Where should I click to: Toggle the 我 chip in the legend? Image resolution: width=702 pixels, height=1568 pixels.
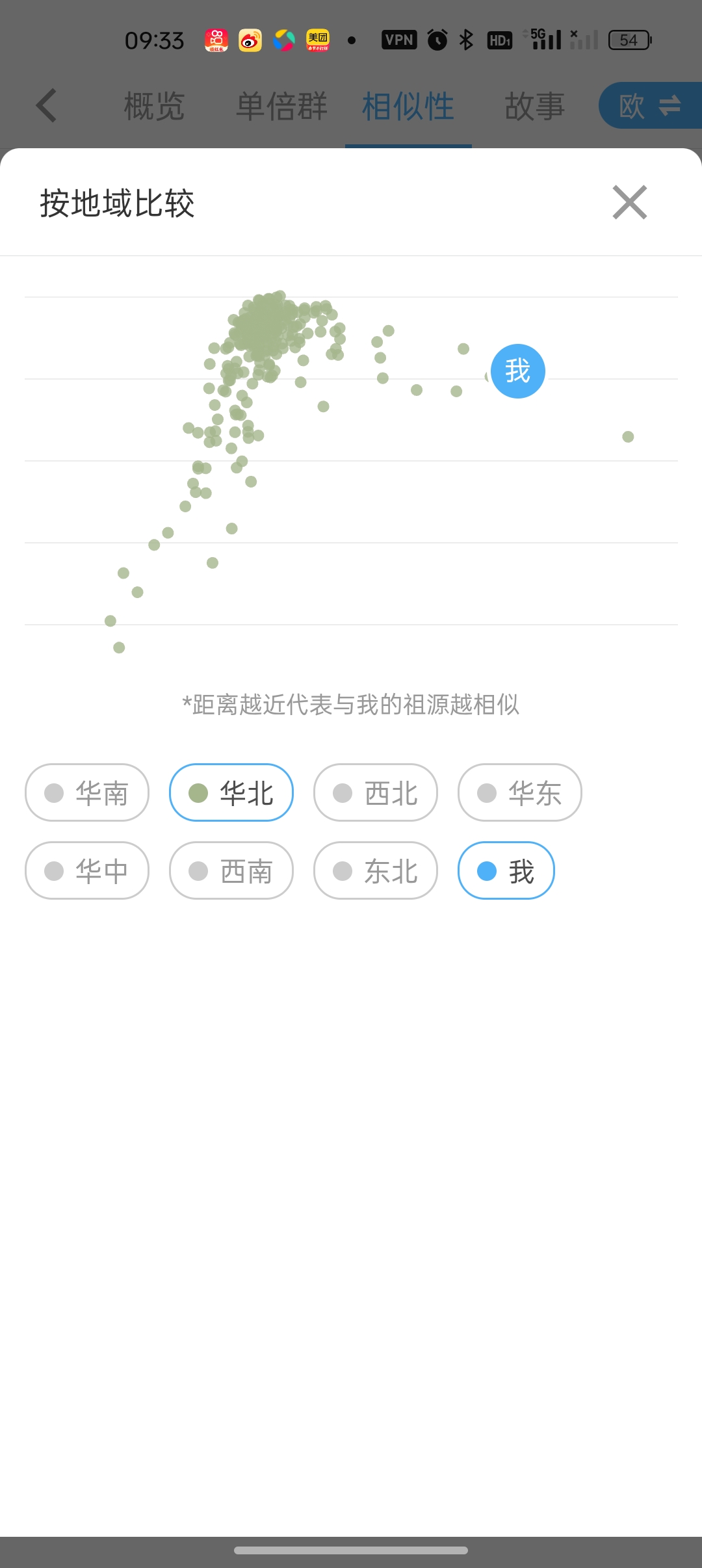[506, 870]
